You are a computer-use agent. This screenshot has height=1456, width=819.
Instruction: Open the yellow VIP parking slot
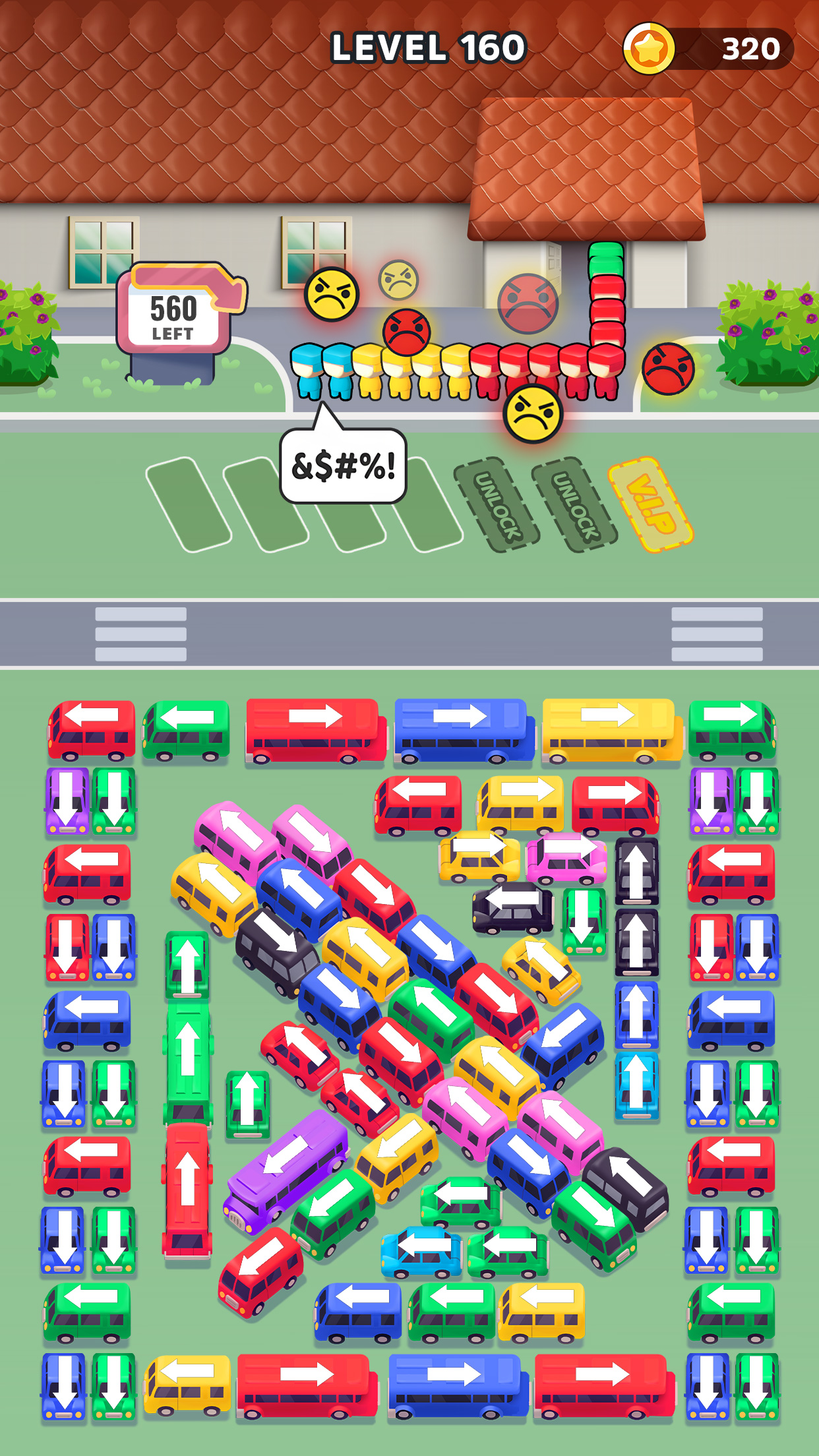(651, 505)
